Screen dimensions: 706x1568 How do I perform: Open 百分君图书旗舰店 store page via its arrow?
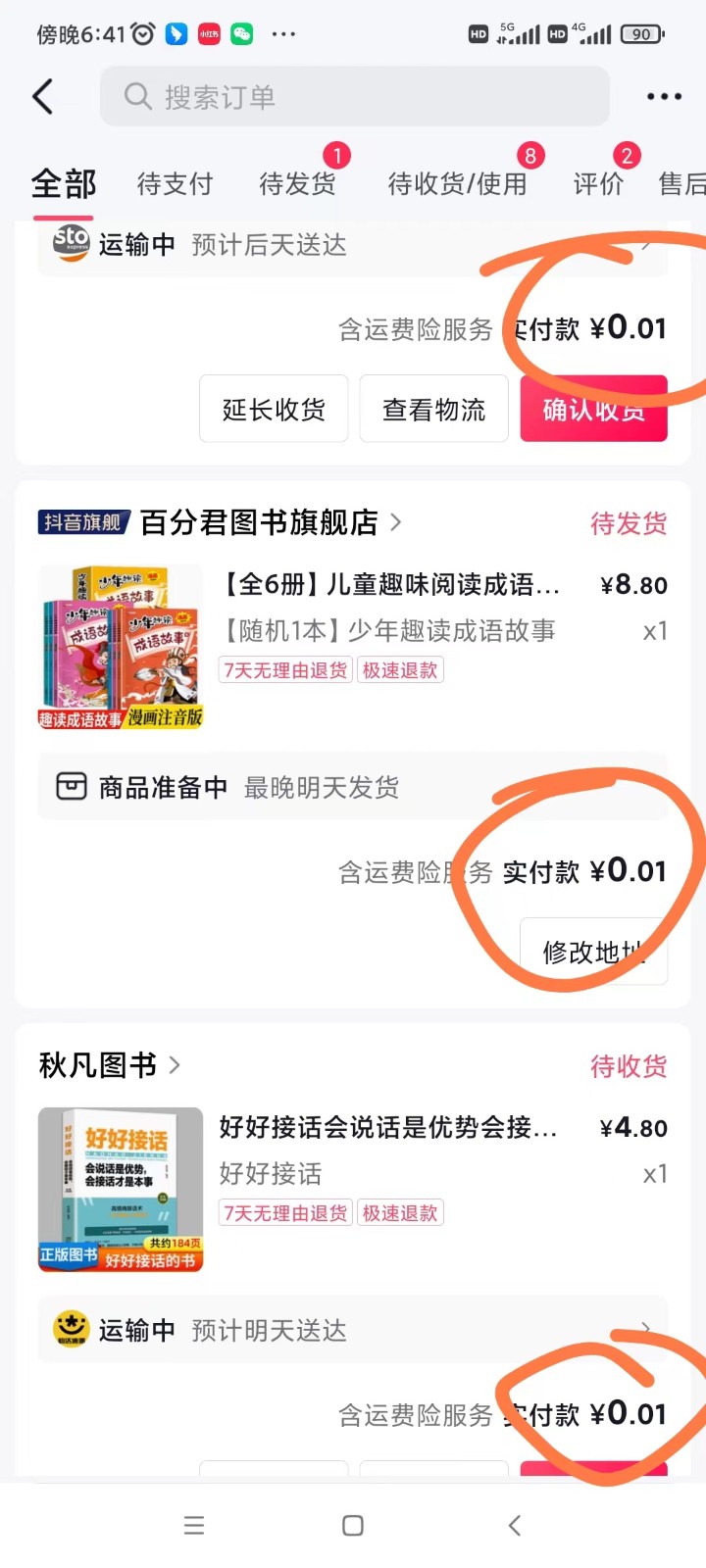pos(396,522)
